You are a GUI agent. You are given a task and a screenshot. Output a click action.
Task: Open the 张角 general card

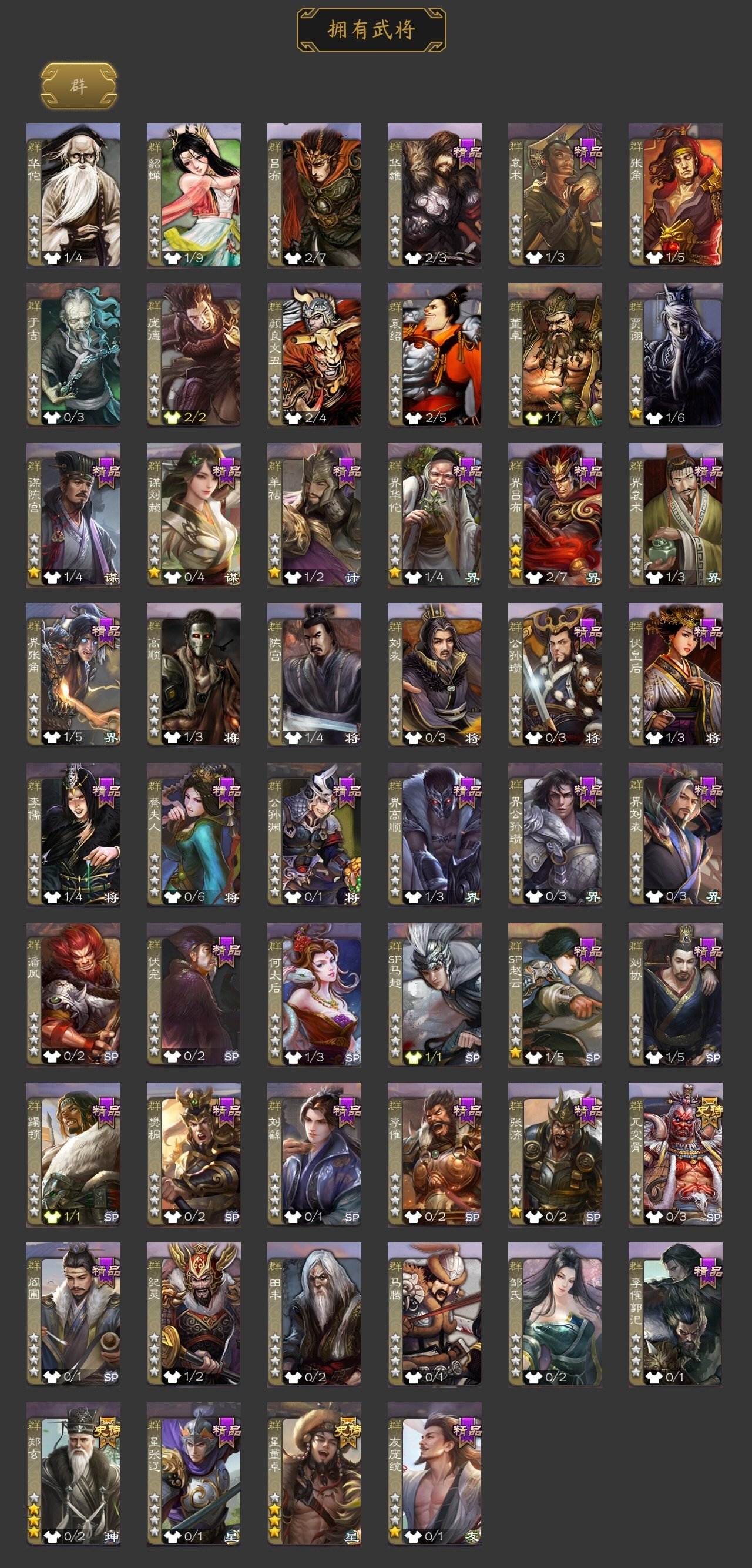click(x=676, y=195)
